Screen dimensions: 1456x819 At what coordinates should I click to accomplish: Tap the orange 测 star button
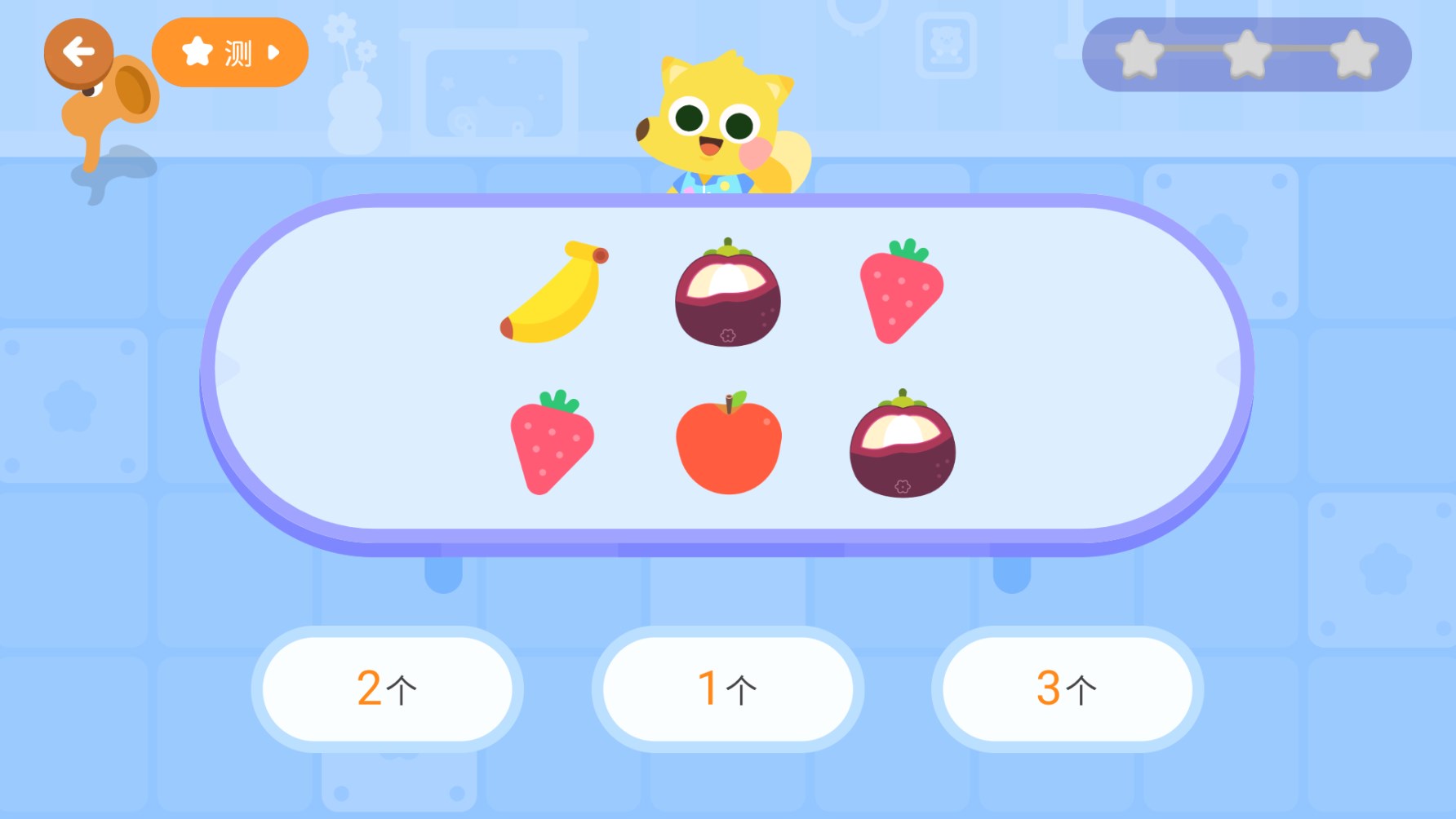[230, 53]
